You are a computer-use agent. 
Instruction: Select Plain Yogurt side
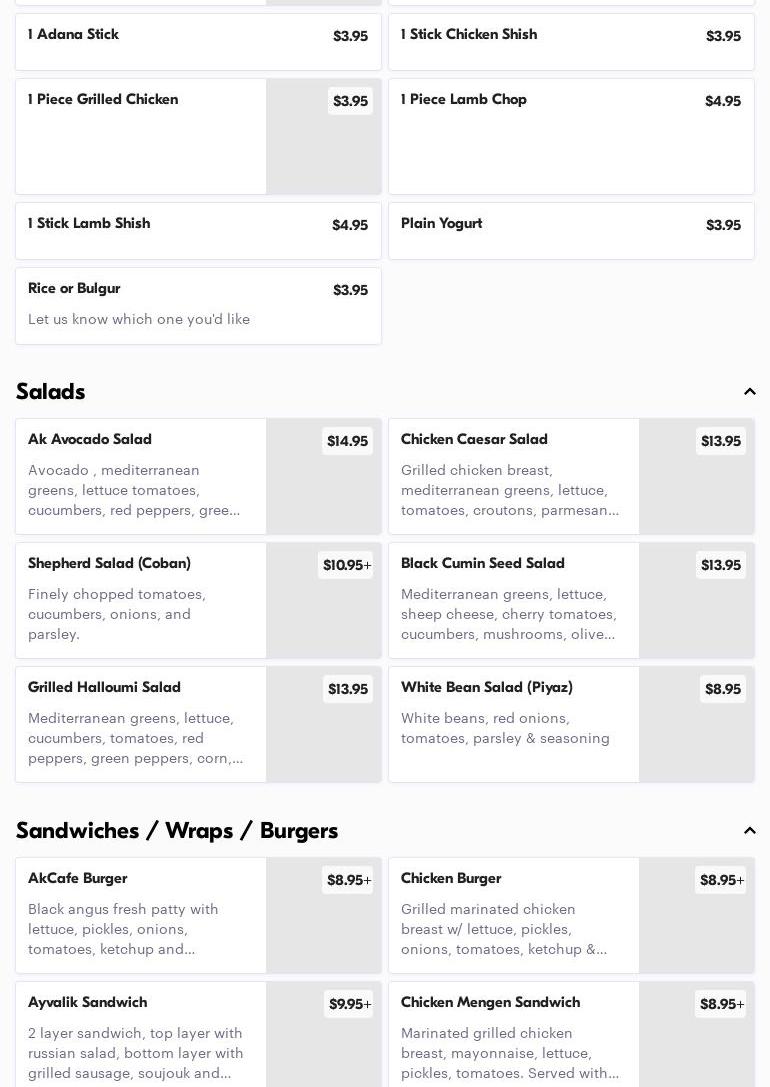[571, 230]
